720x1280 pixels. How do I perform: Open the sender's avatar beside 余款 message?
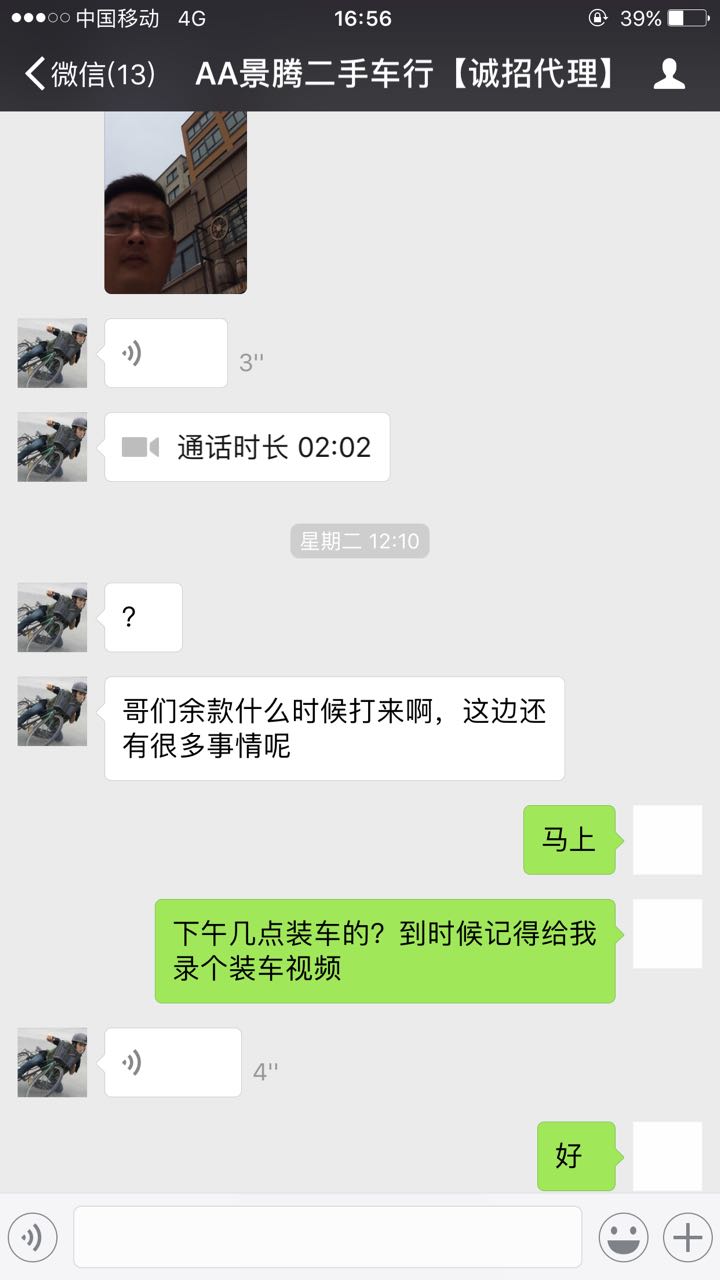pos(52,711)
